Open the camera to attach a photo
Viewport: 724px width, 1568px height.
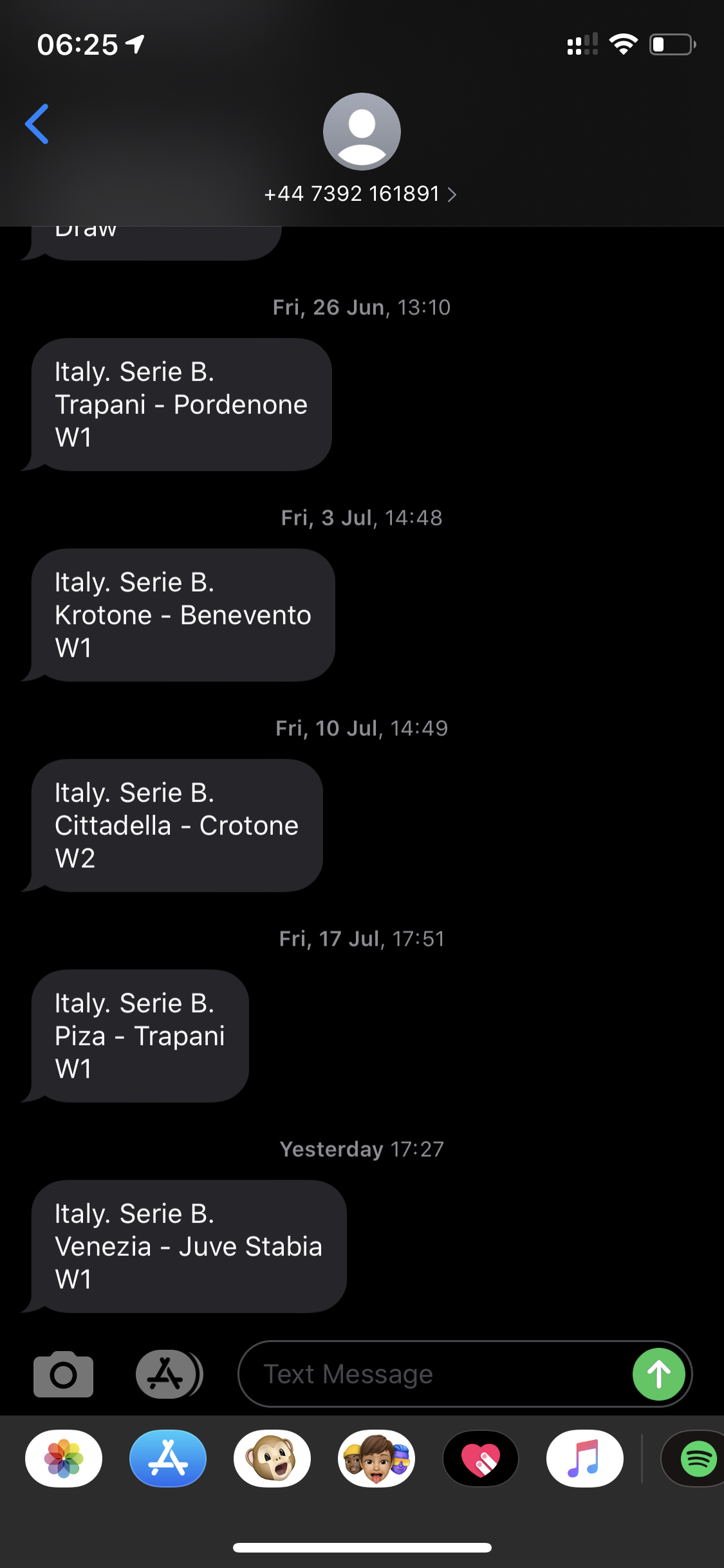coord(63,1374)
